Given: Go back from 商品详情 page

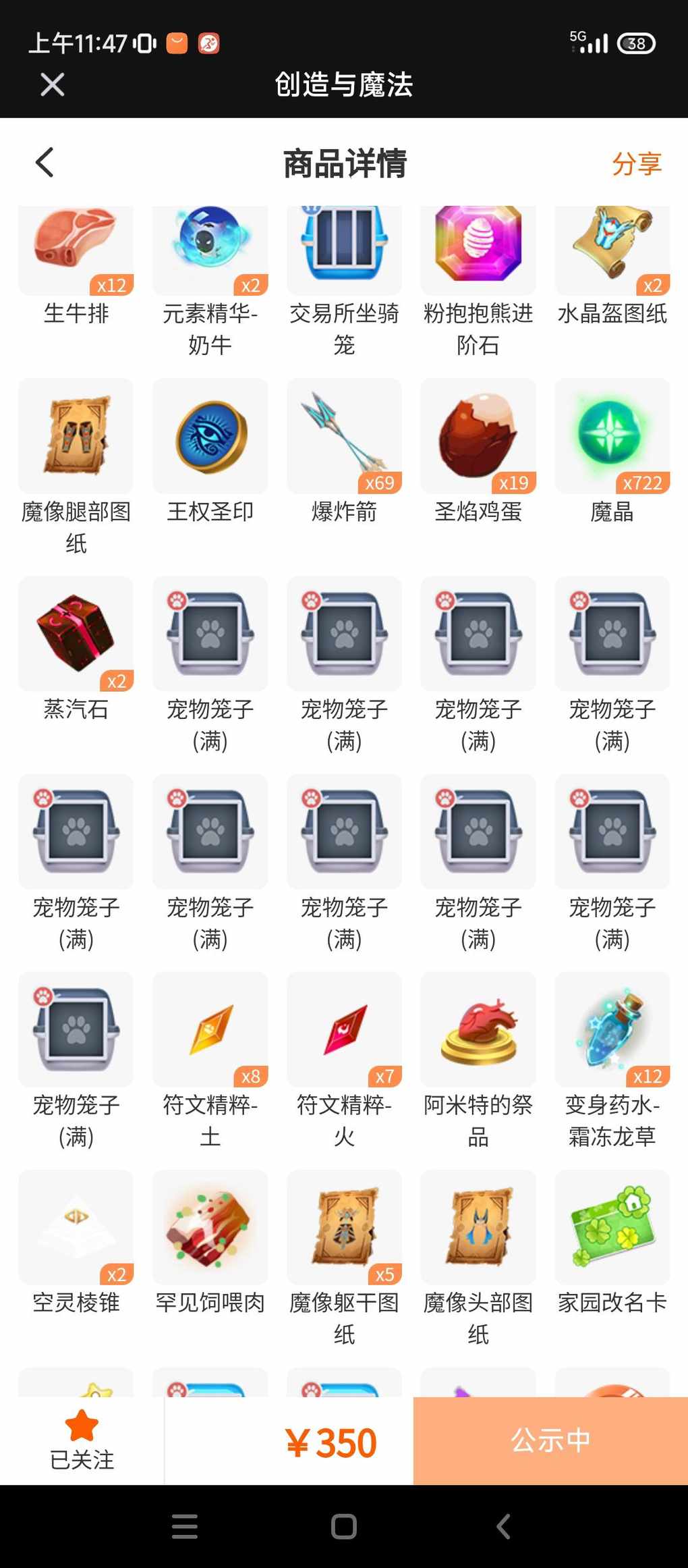Looking at the screenshot, I should click(x=45, y=163).
